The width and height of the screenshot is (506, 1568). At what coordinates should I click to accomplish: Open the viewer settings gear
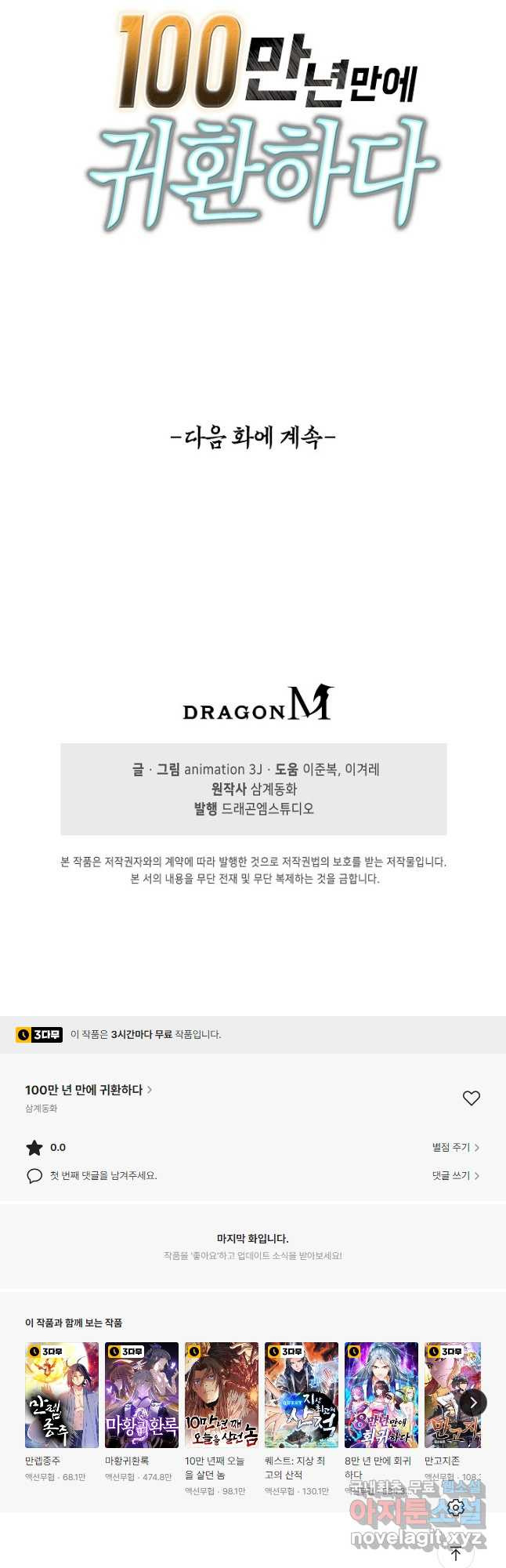point(456,1507)
